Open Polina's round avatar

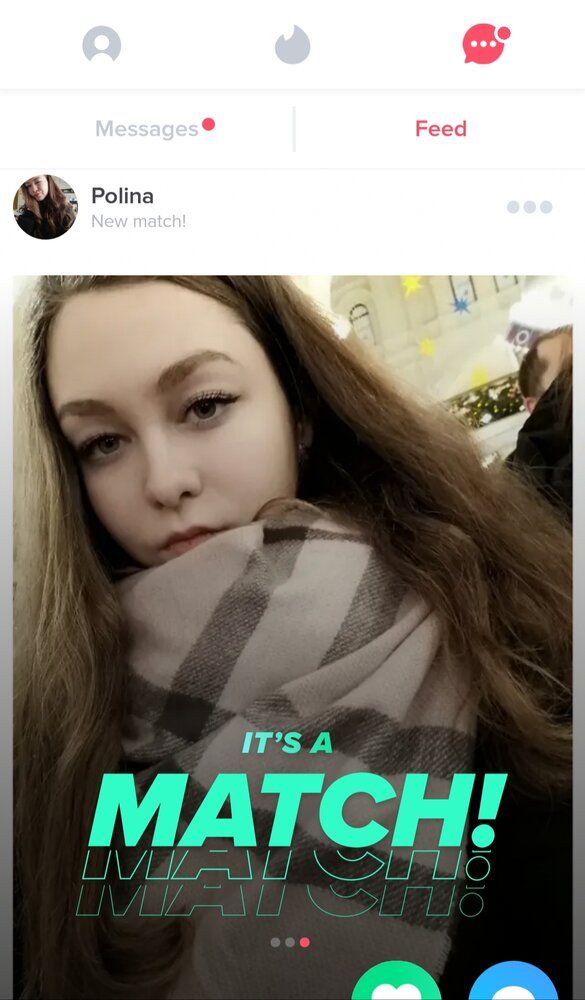pos(45,207)
